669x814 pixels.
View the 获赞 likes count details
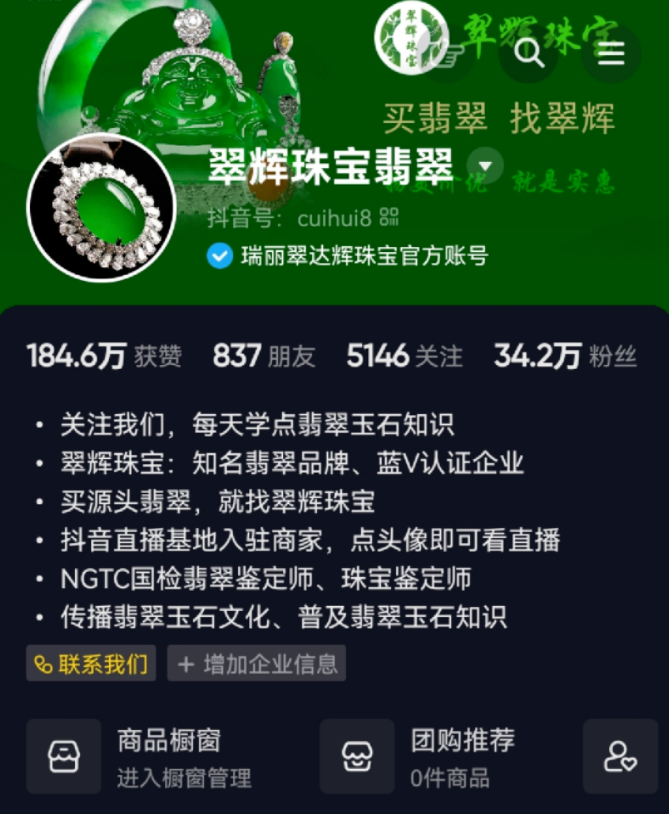point(104,356)
